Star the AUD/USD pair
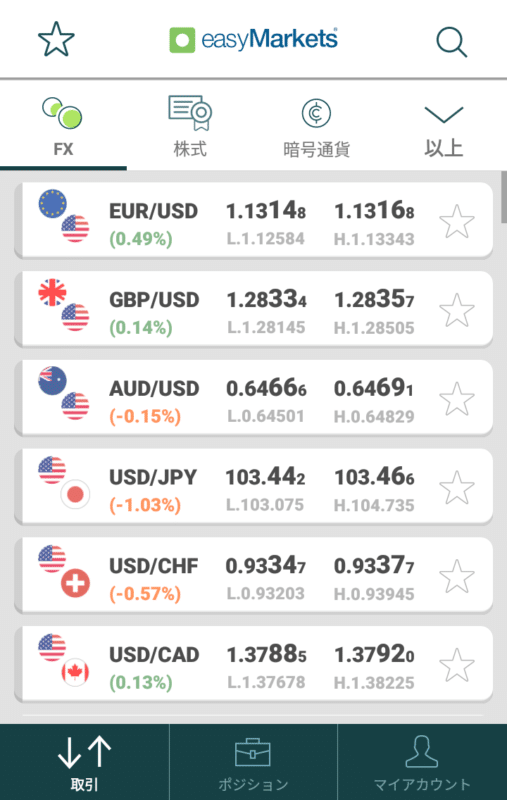This screenshot has height=800, width=507. pos(457,399)
